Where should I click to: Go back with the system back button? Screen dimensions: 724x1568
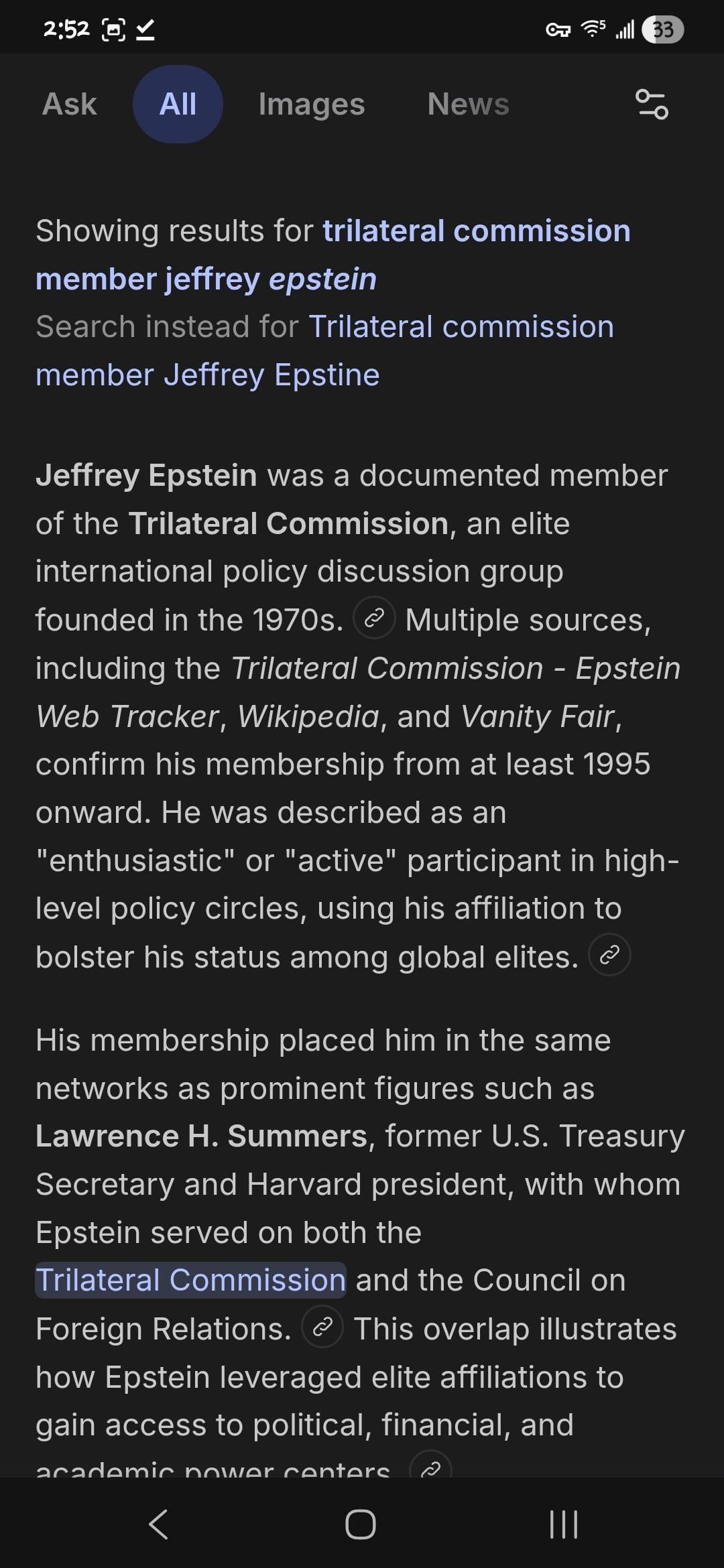tap(158, 1524)
